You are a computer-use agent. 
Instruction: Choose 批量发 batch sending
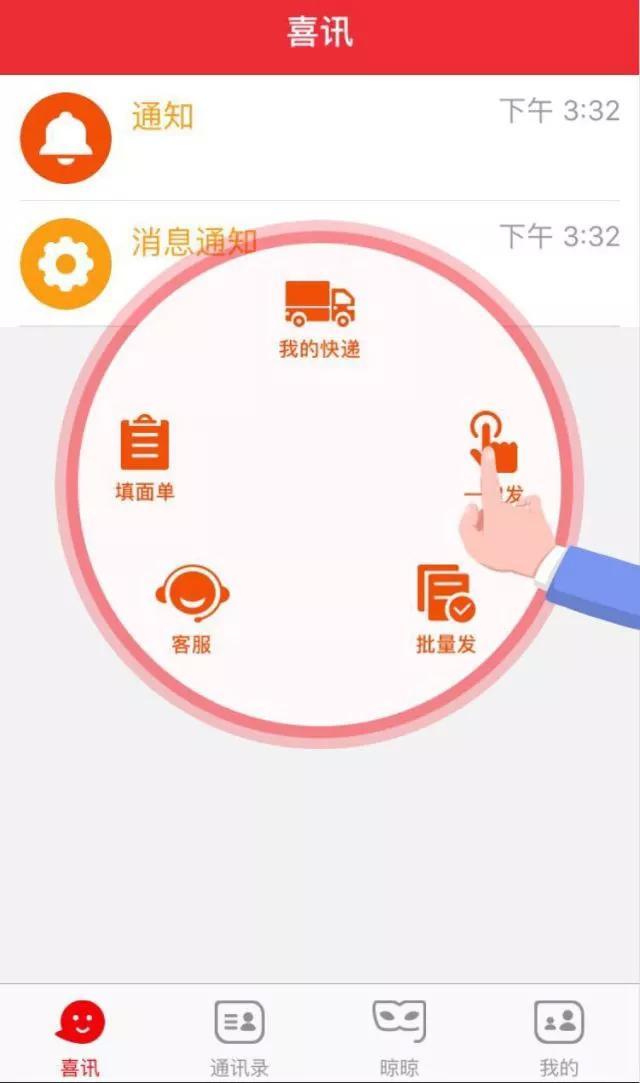tap(445, 608)
